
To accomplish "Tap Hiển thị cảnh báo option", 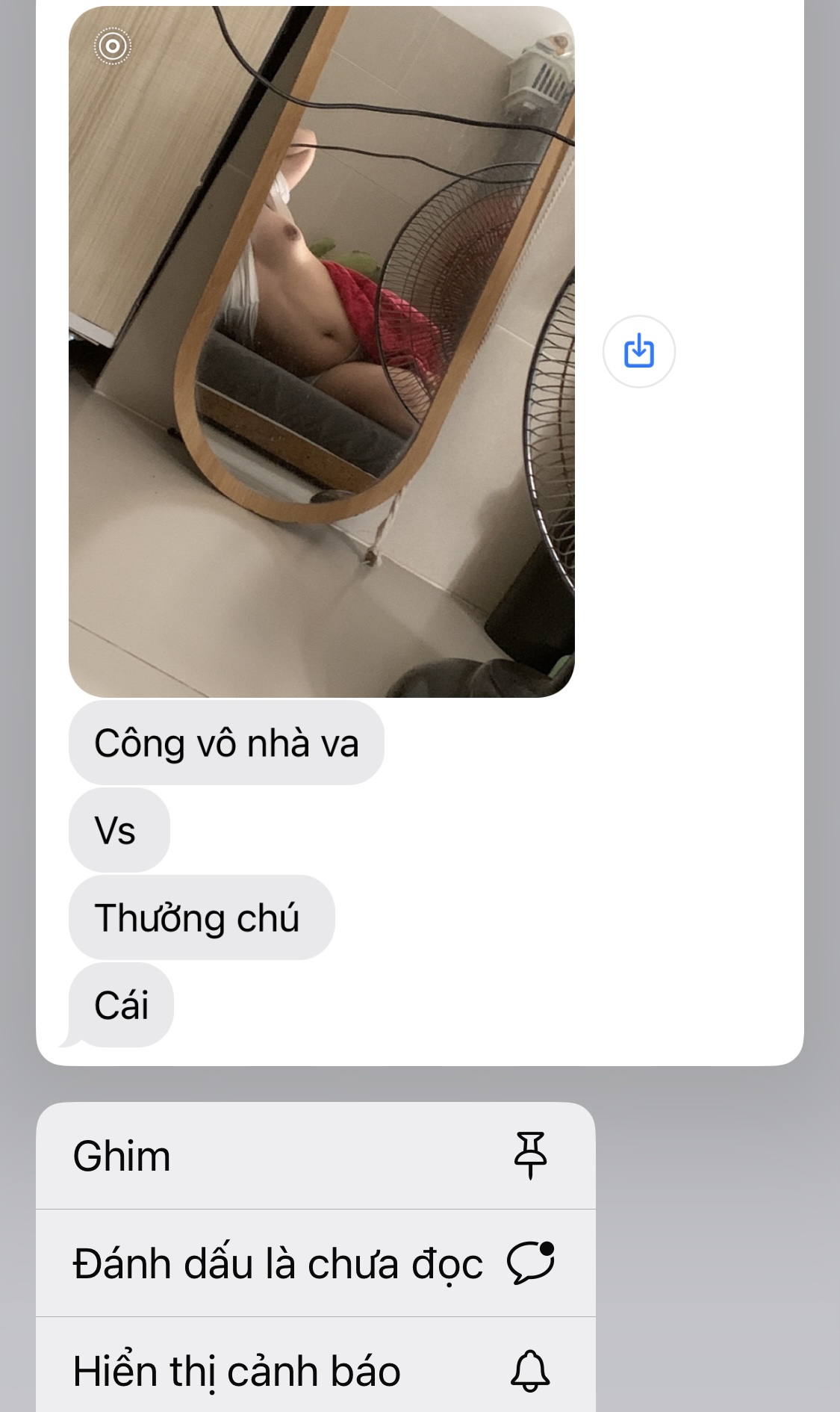I will [x=315, y=1371].
